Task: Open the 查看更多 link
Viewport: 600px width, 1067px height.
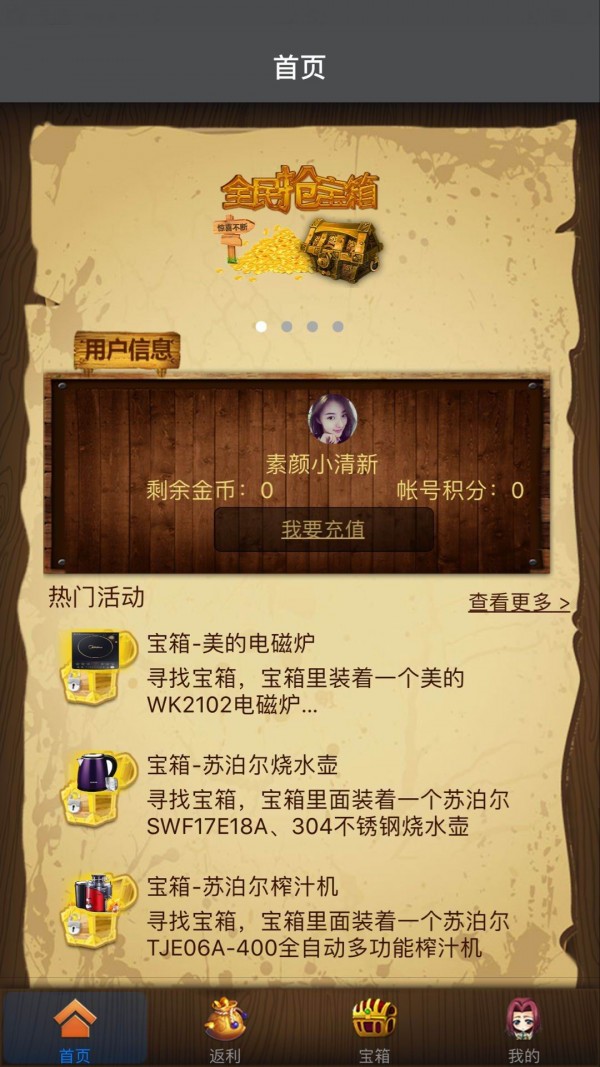Action: (518, 602)
